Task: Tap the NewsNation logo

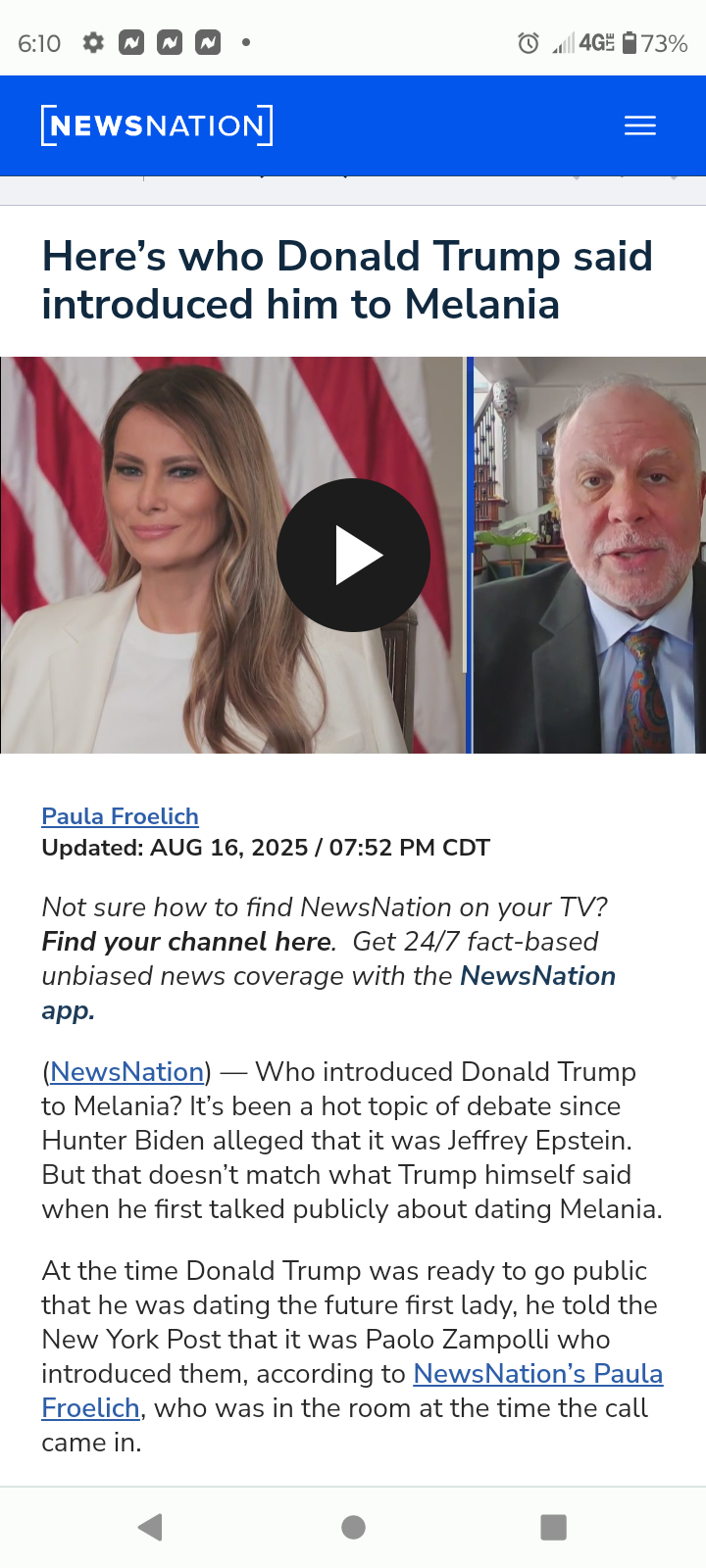Action: [x=157, y=125]
